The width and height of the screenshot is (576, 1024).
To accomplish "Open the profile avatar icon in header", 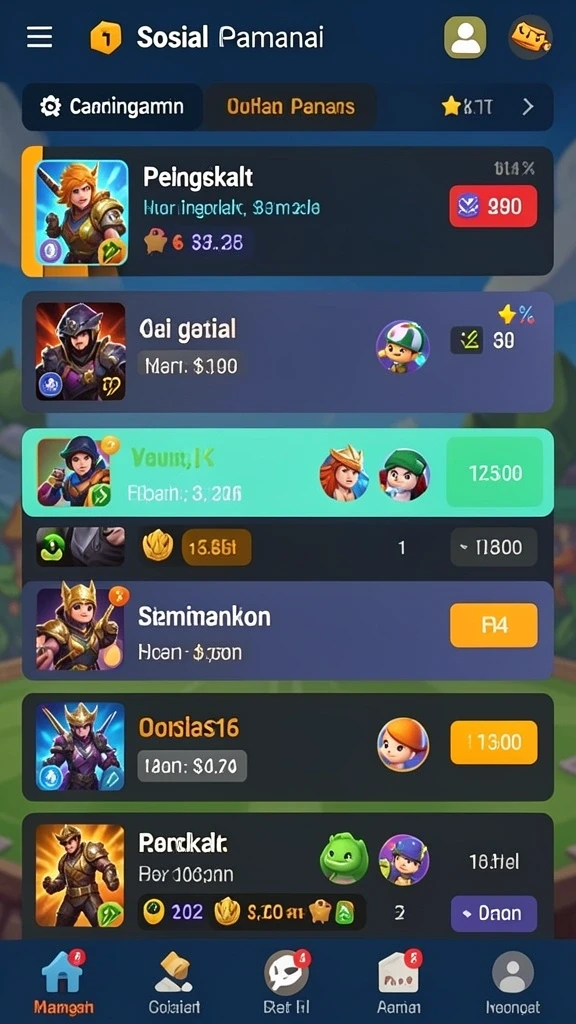I will click(465, 37).
